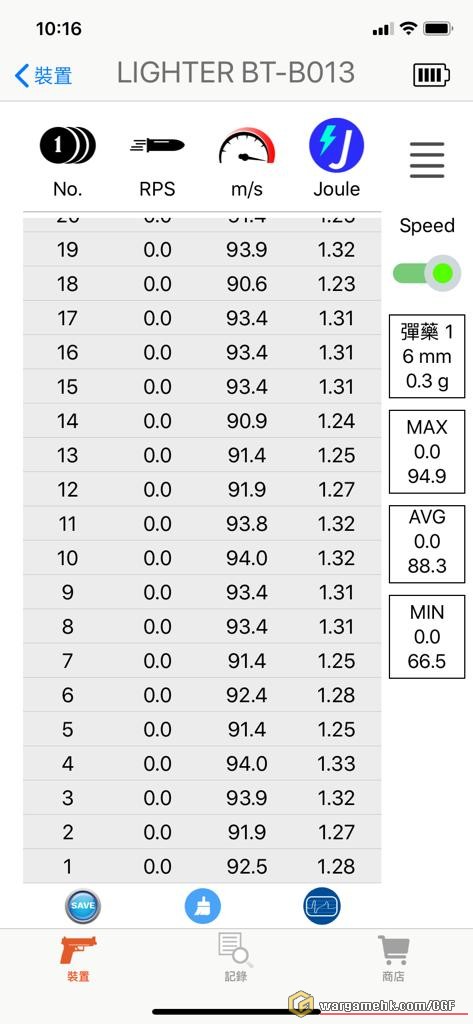Switch to the 商店 tab
Image resolution: width=473 pixels, height=1024 pixels.
point(393,958)
